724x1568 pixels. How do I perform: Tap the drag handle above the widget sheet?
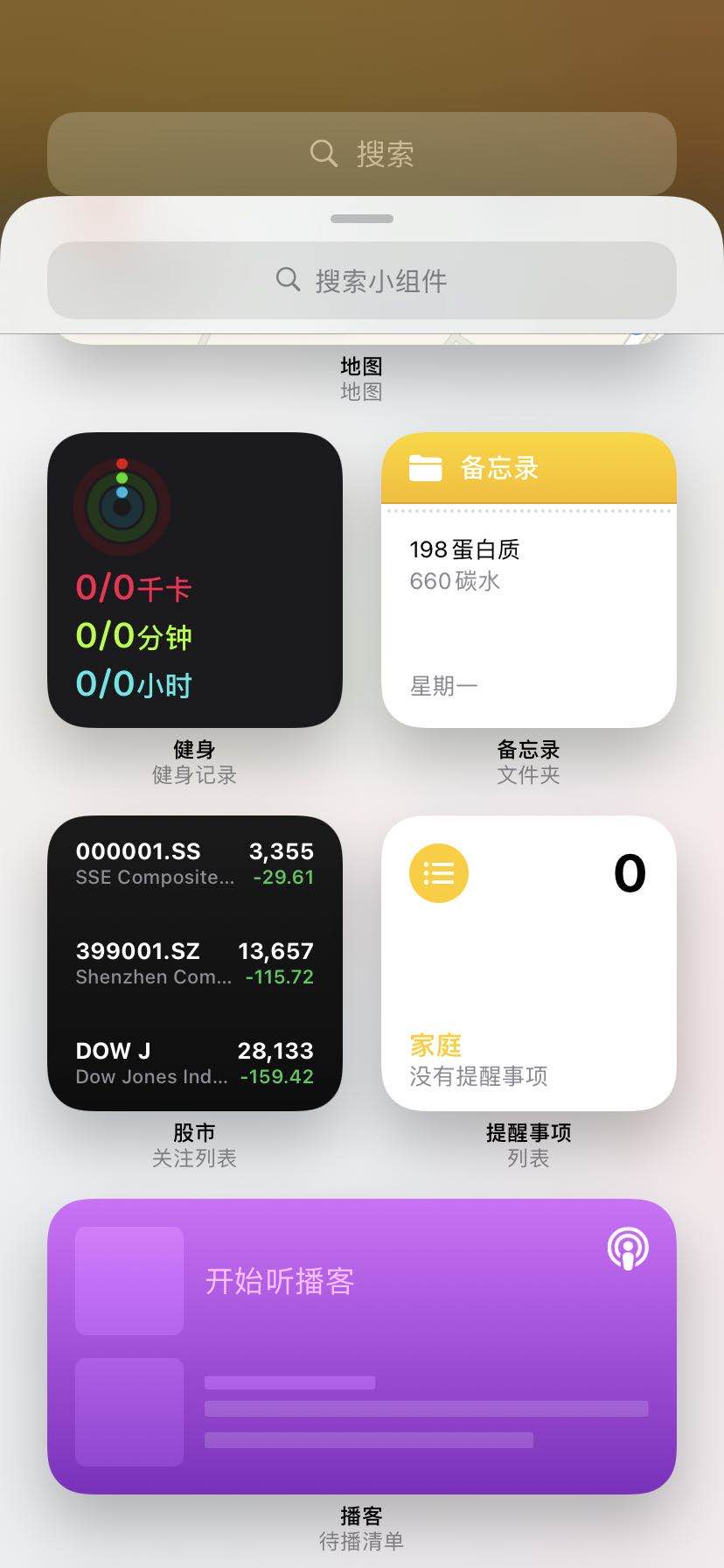pos(361,218)
